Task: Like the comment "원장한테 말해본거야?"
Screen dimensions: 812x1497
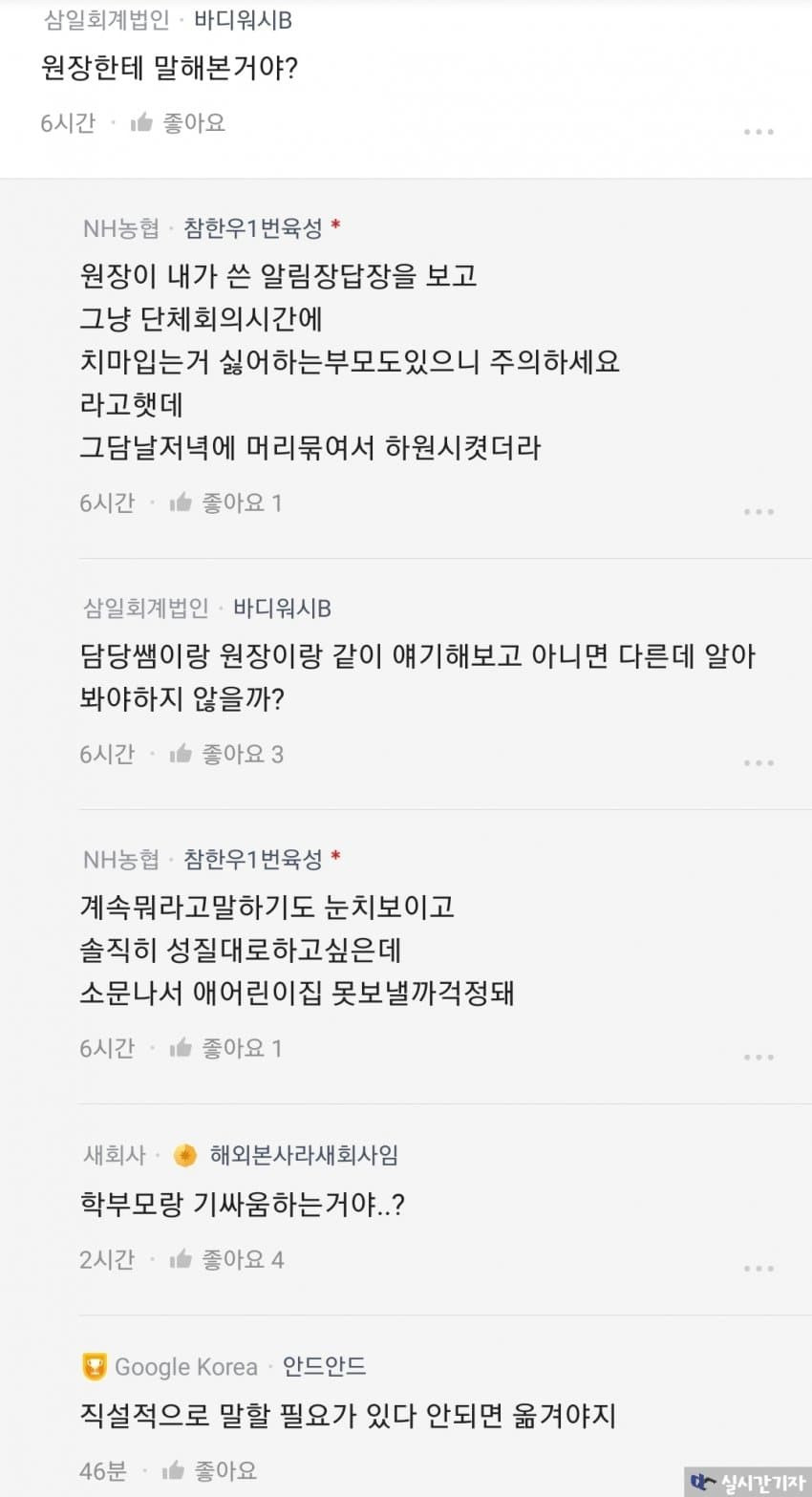Action: (179, 122)
